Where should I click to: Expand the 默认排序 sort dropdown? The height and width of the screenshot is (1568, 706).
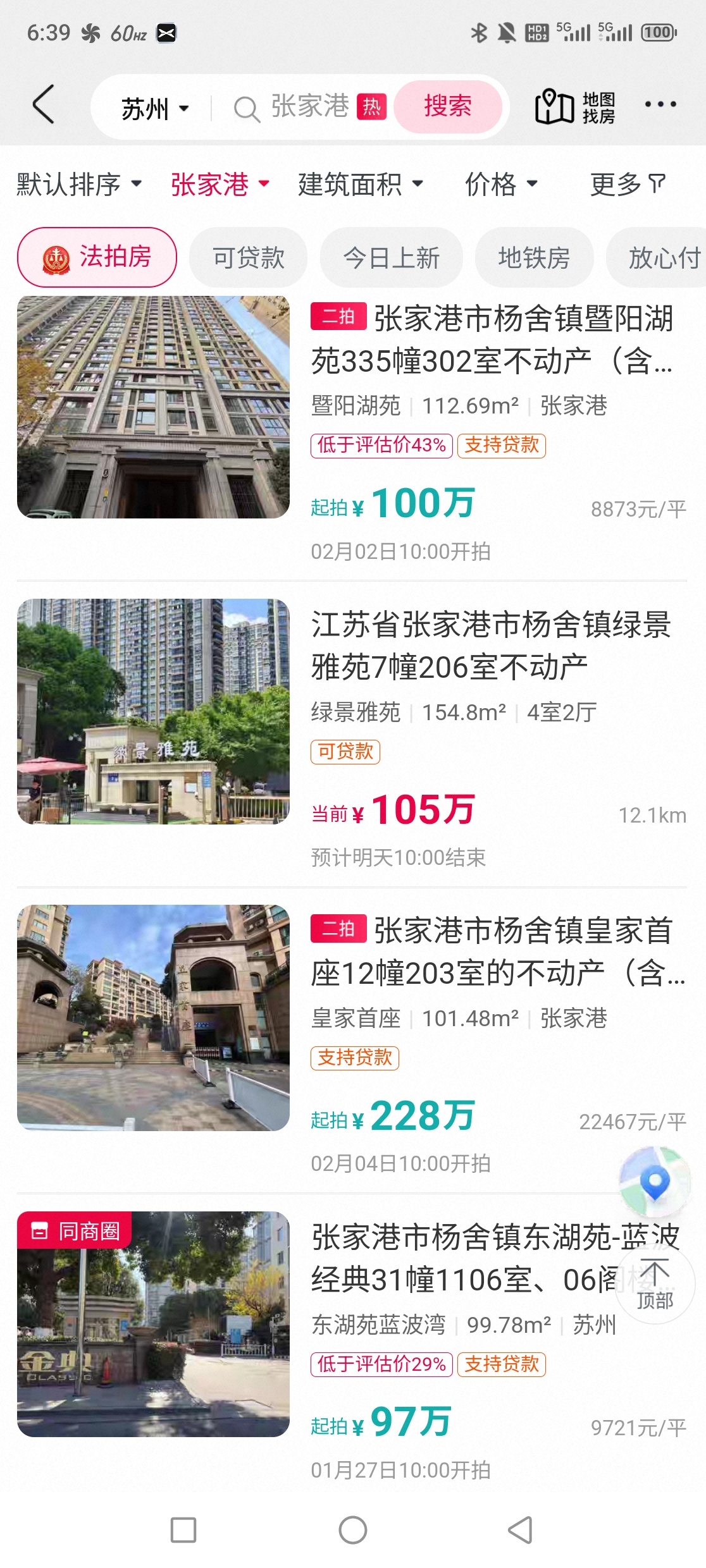78,185
